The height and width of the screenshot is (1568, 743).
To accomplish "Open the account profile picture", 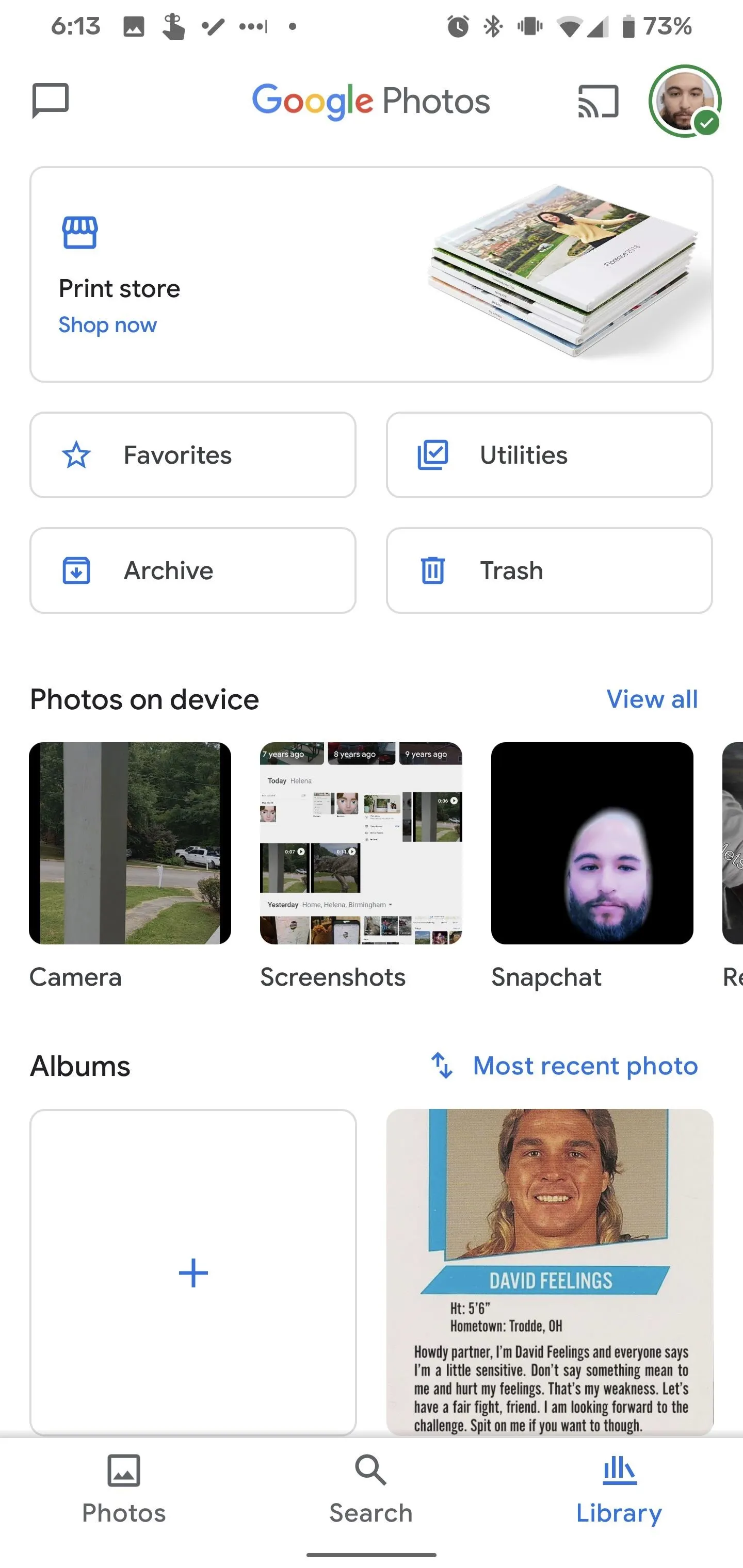I will [x=685, y=101].
